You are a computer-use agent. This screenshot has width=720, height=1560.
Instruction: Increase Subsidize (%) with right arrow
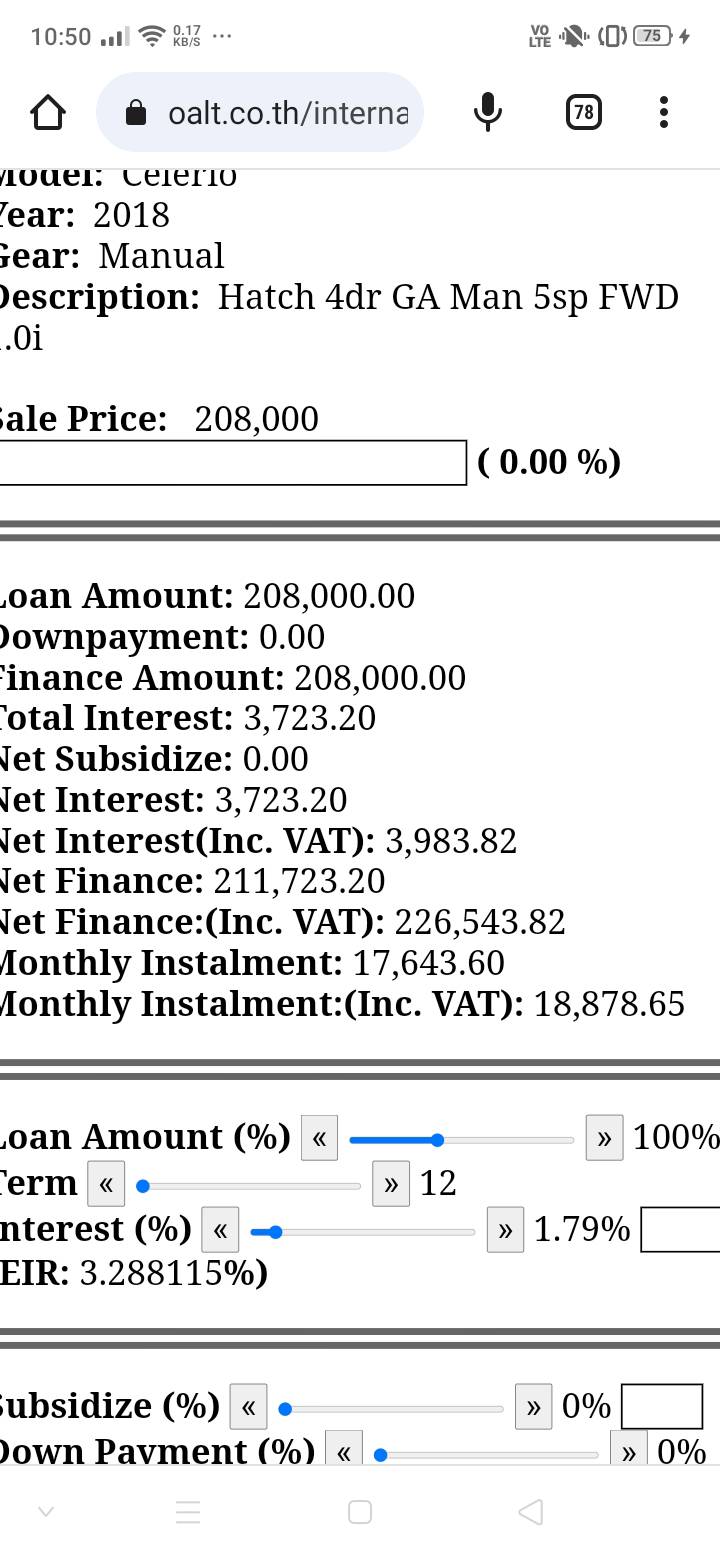533,1408
